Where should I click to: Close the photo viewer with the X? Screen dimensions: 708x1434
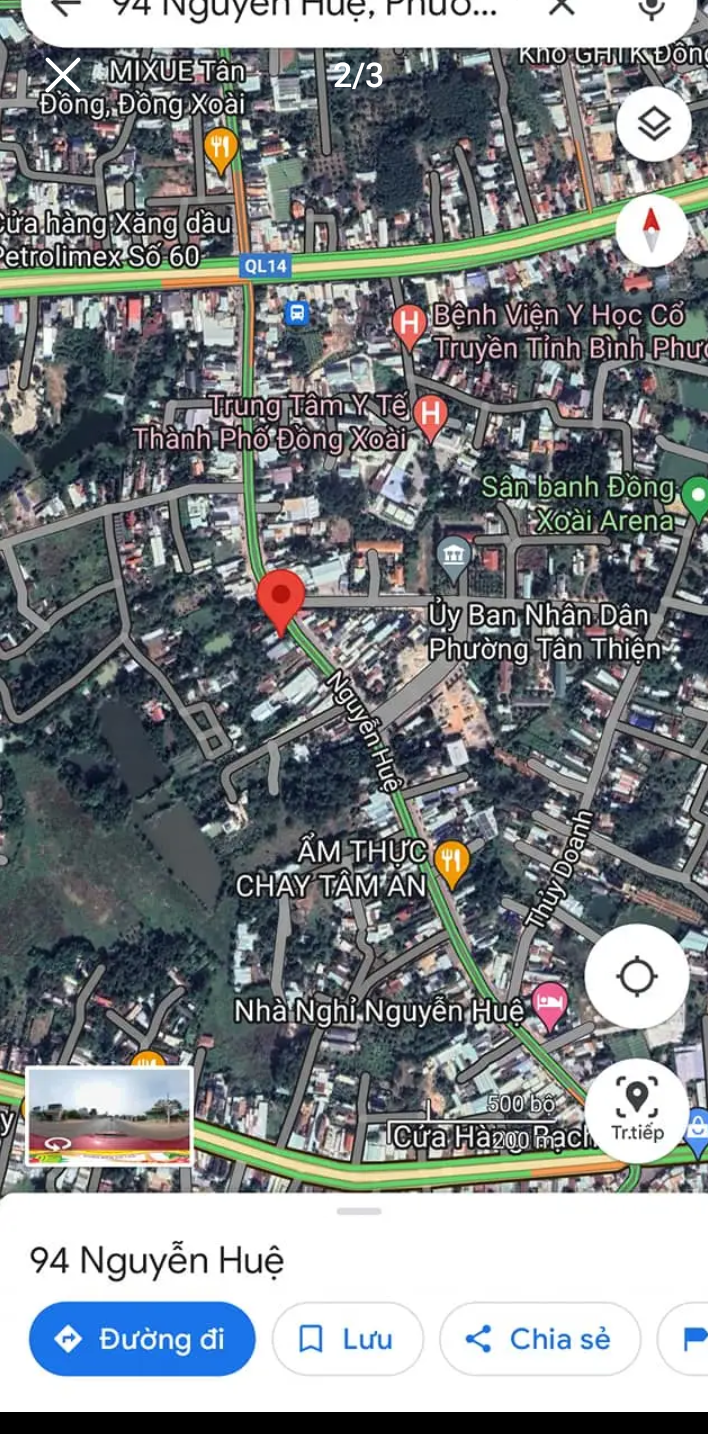coord(63,75)
